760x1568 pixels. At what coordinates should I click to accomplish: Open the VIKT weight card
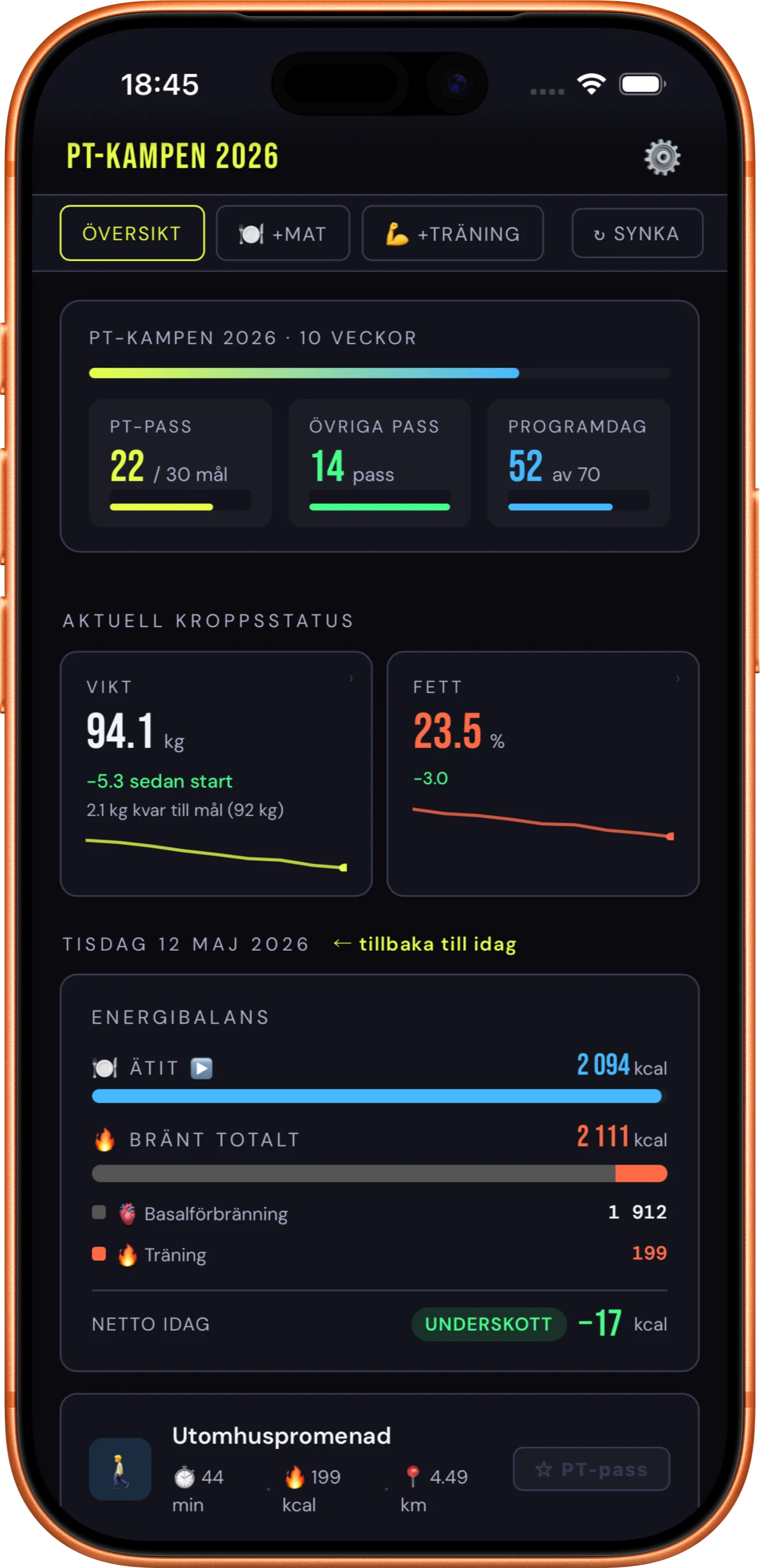coord(216,774)
